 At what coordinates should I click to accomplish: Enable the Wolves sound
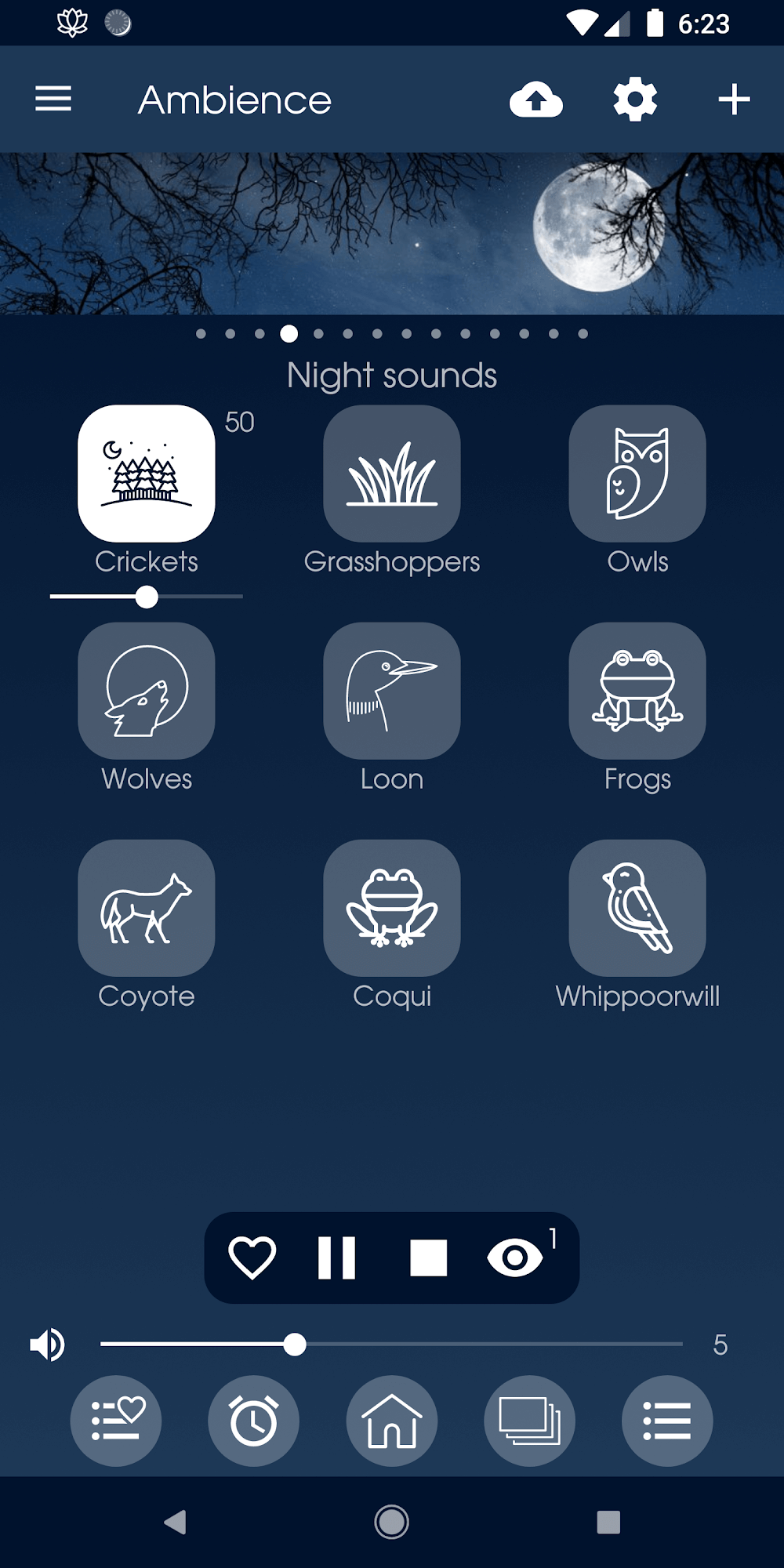[147, 691]
